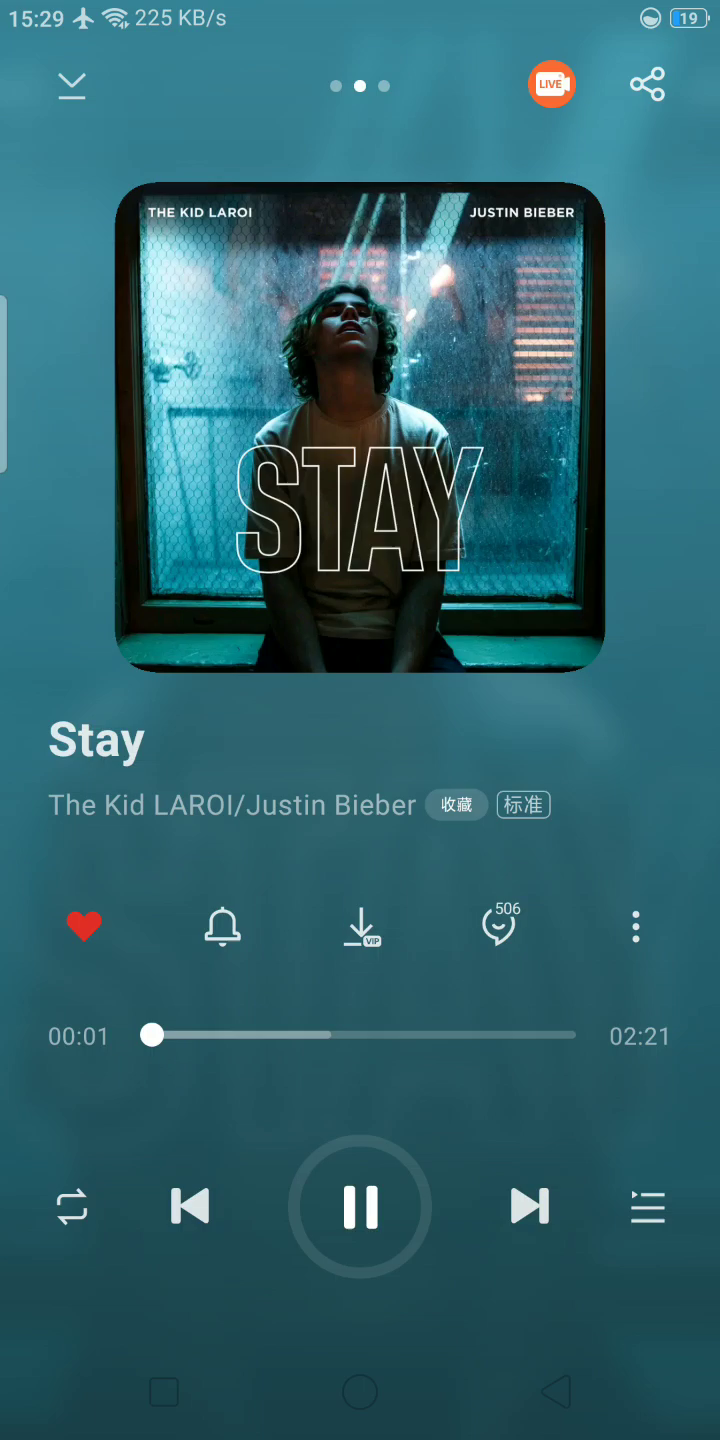Share the song Stay
This screenshot has height=1440, width=720.
647,85
